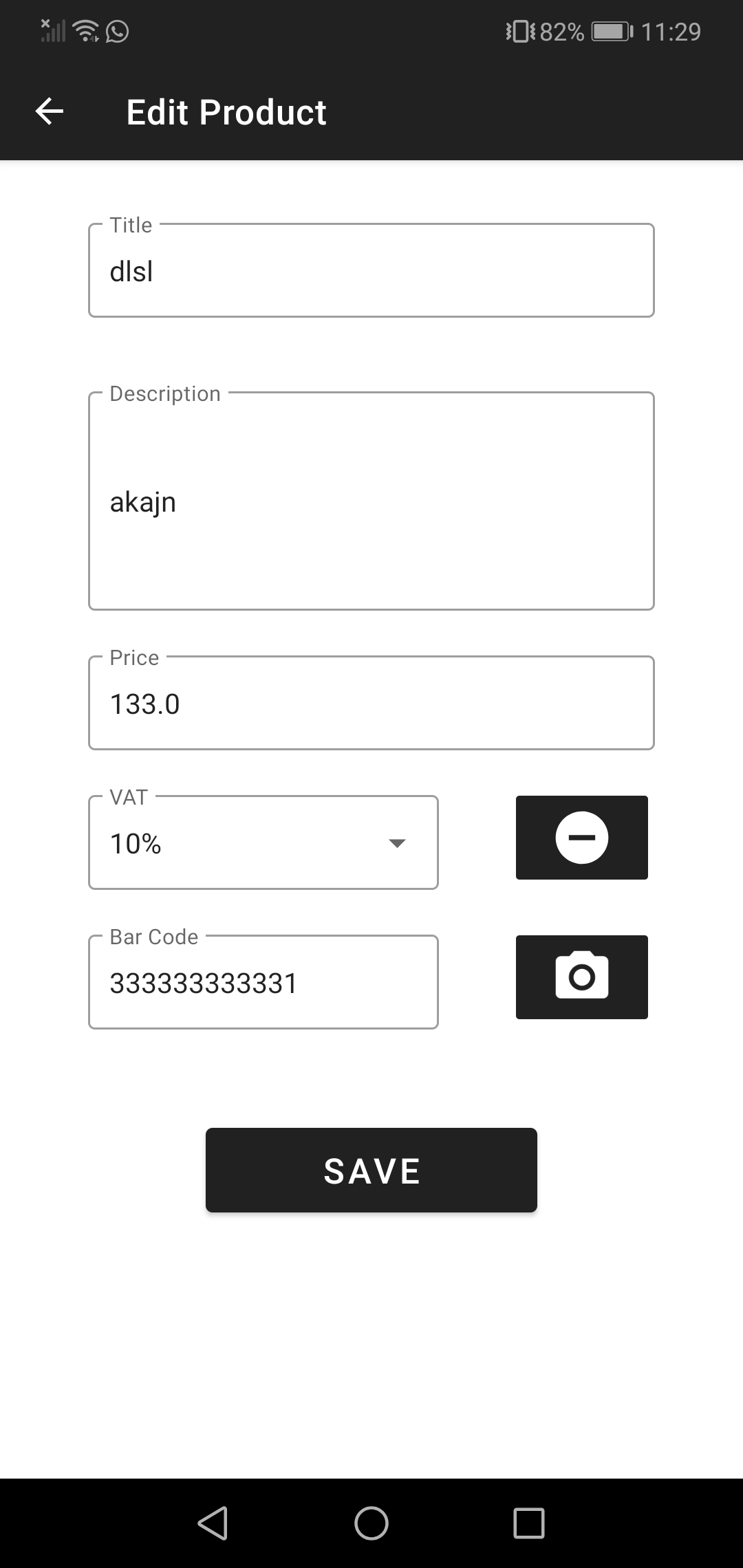This screenshot has height=1568, width=743.
Task: Tap the minus button beside VAT
Action: click(581, 838)
